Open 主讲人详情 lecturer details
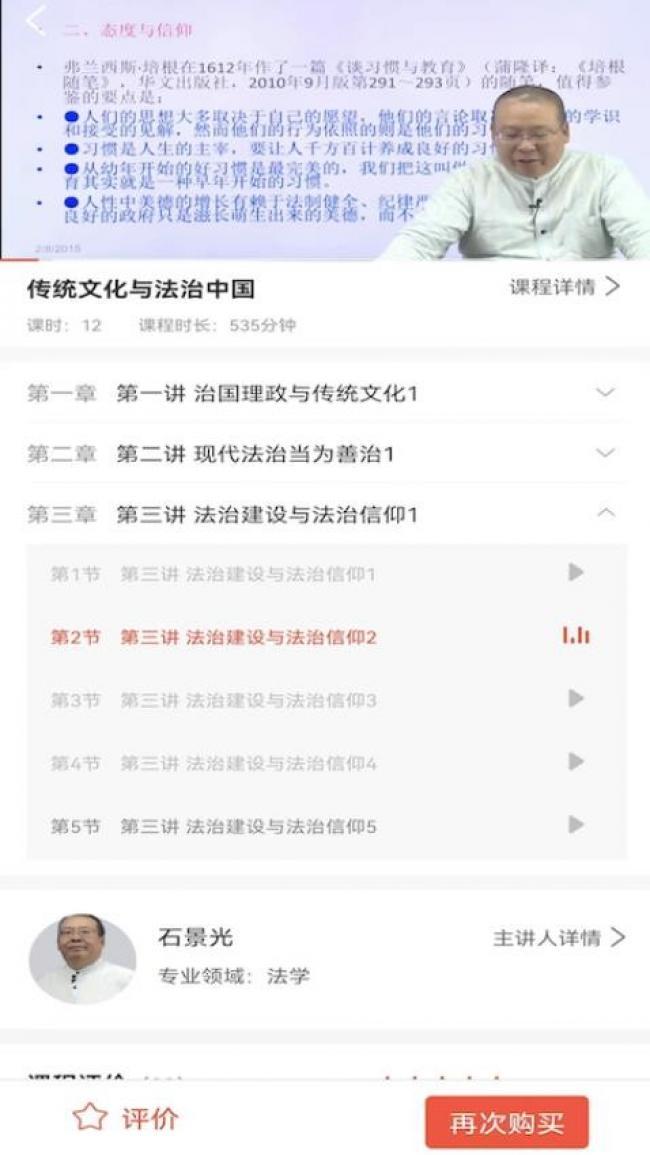Viewport: 650px width, 1155px height. coord(559,938)
